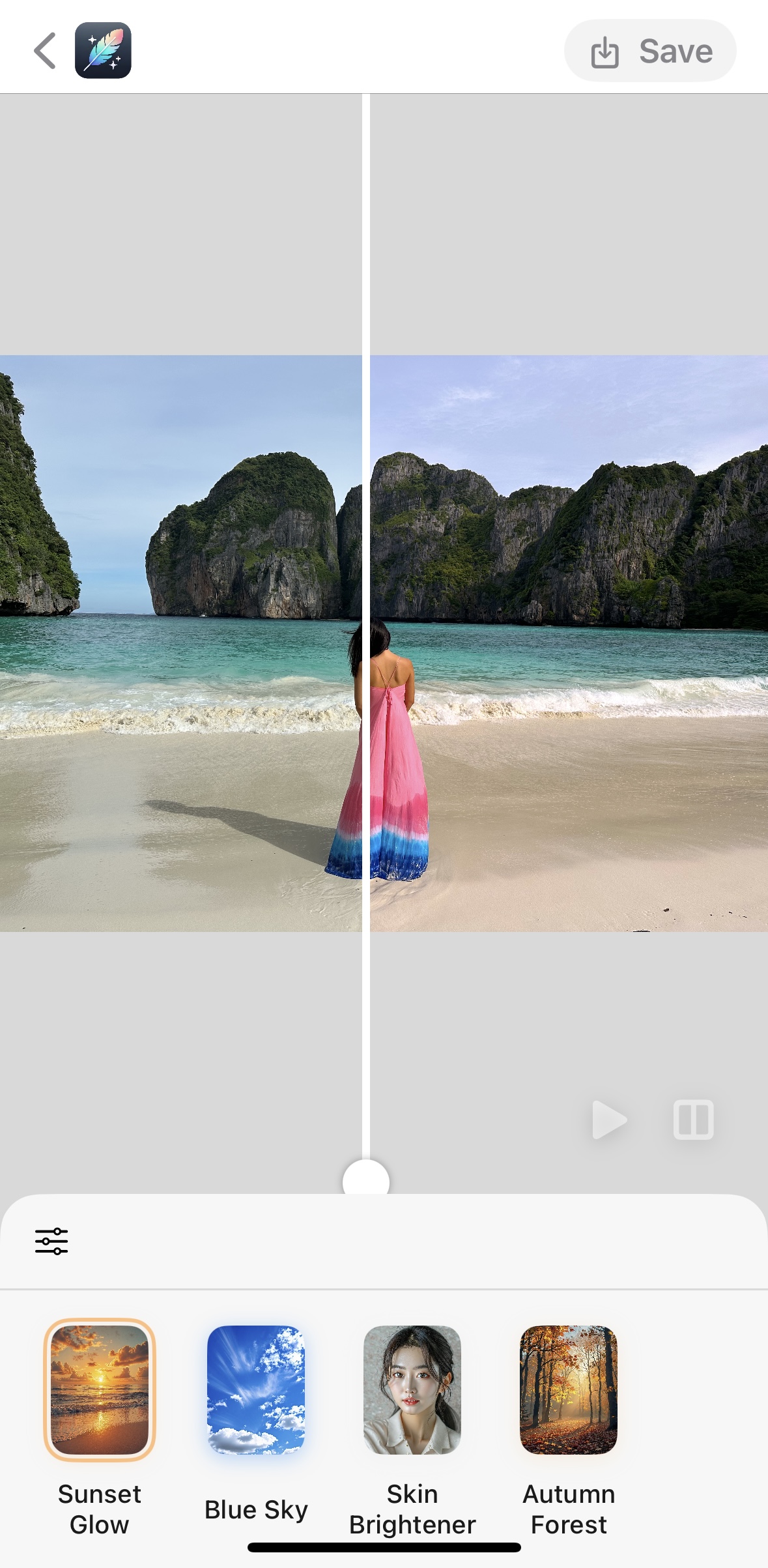Save the edited photo
Screen dimensions: 768x1568
(650, 51)
